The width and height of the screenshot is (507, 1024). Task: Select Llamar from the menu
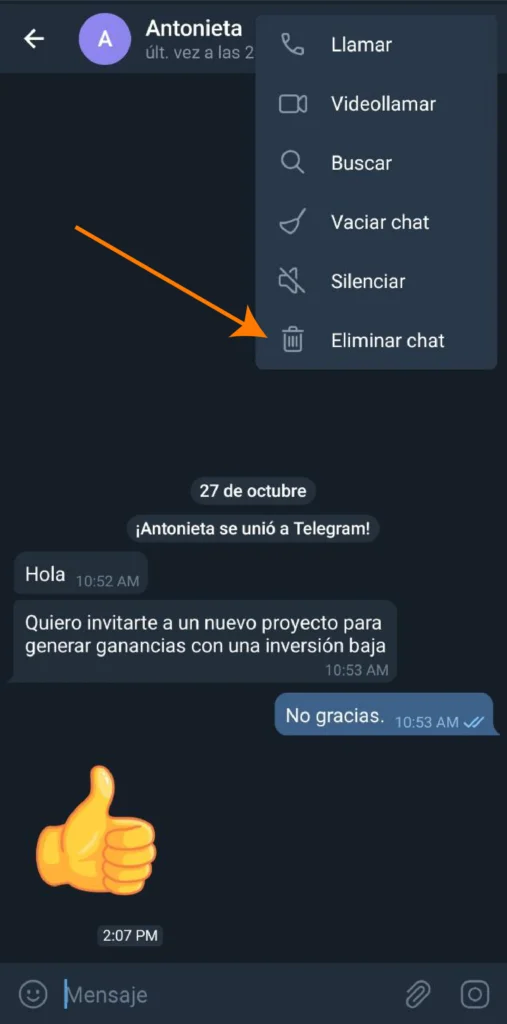376,45
